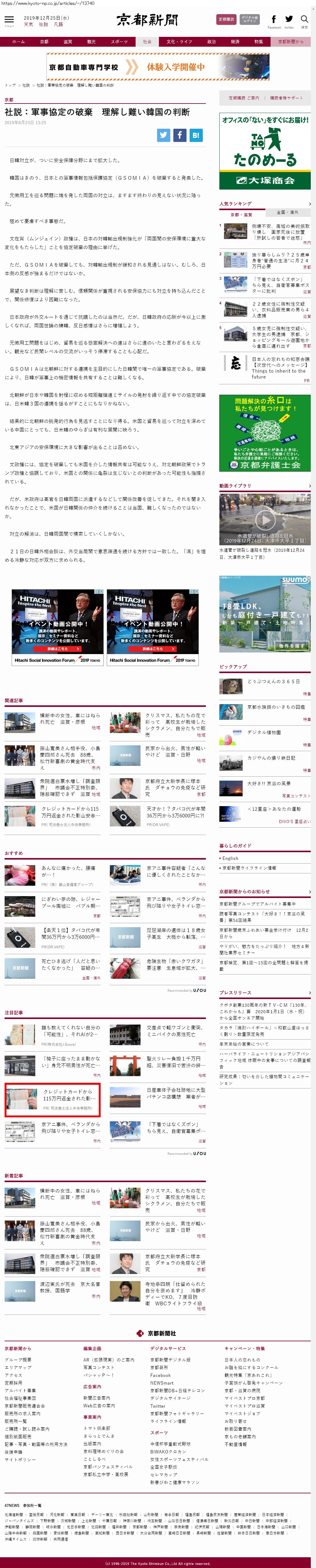Open 社説 breadcrumb link

pyautogui.click(x=26, y=85)
